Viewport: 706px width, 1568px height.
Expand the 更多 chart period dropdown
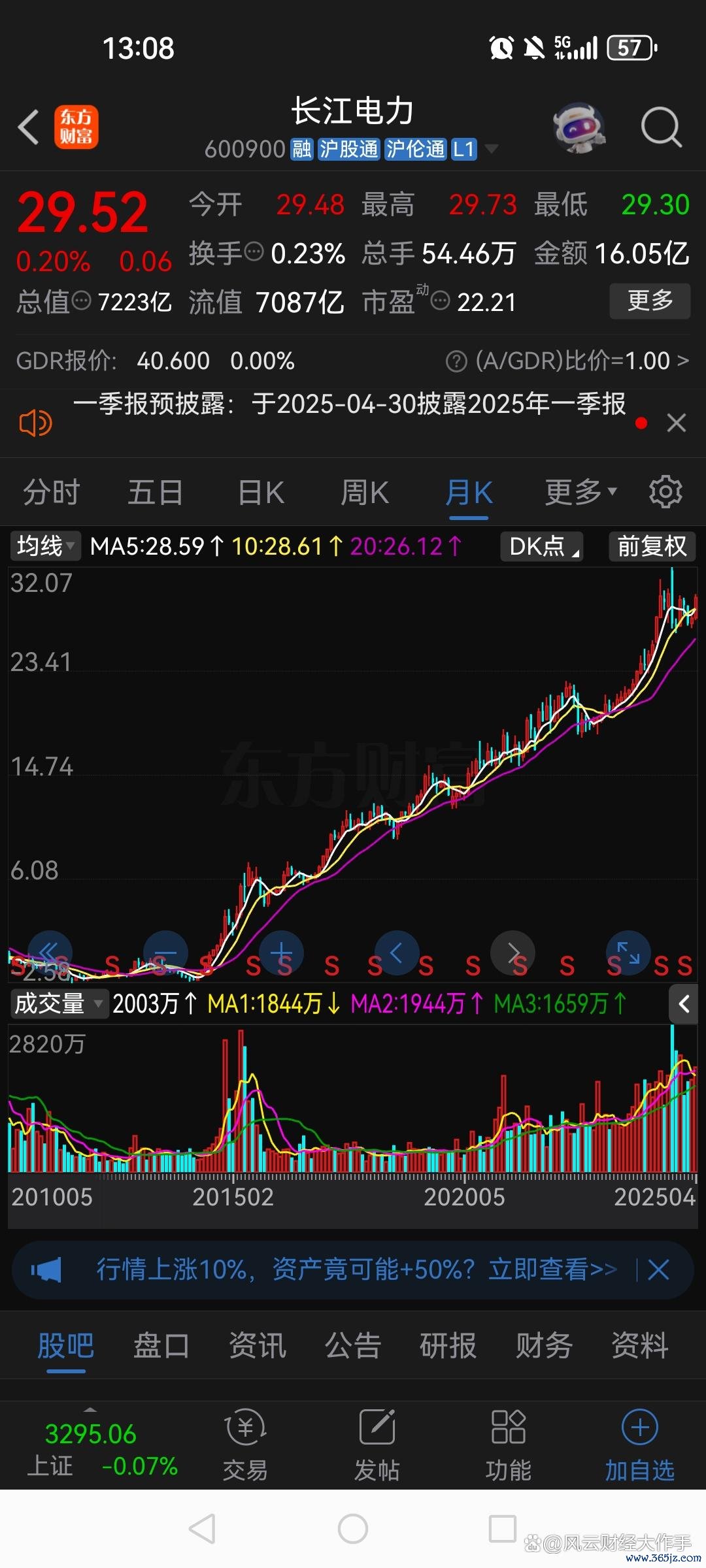580,492
